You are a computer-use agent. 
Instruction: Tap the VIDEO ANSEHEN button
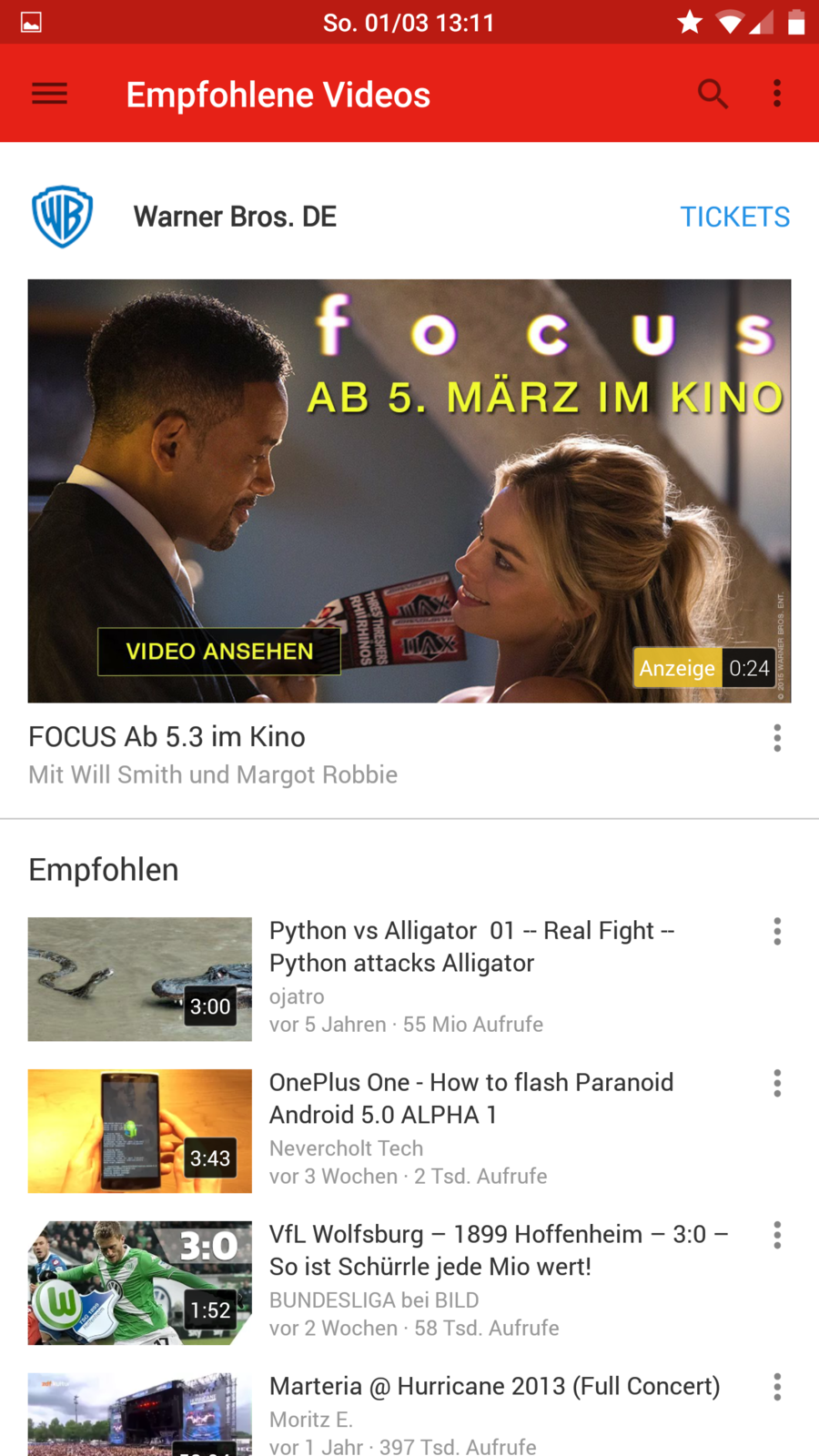(x=219, y=652)
